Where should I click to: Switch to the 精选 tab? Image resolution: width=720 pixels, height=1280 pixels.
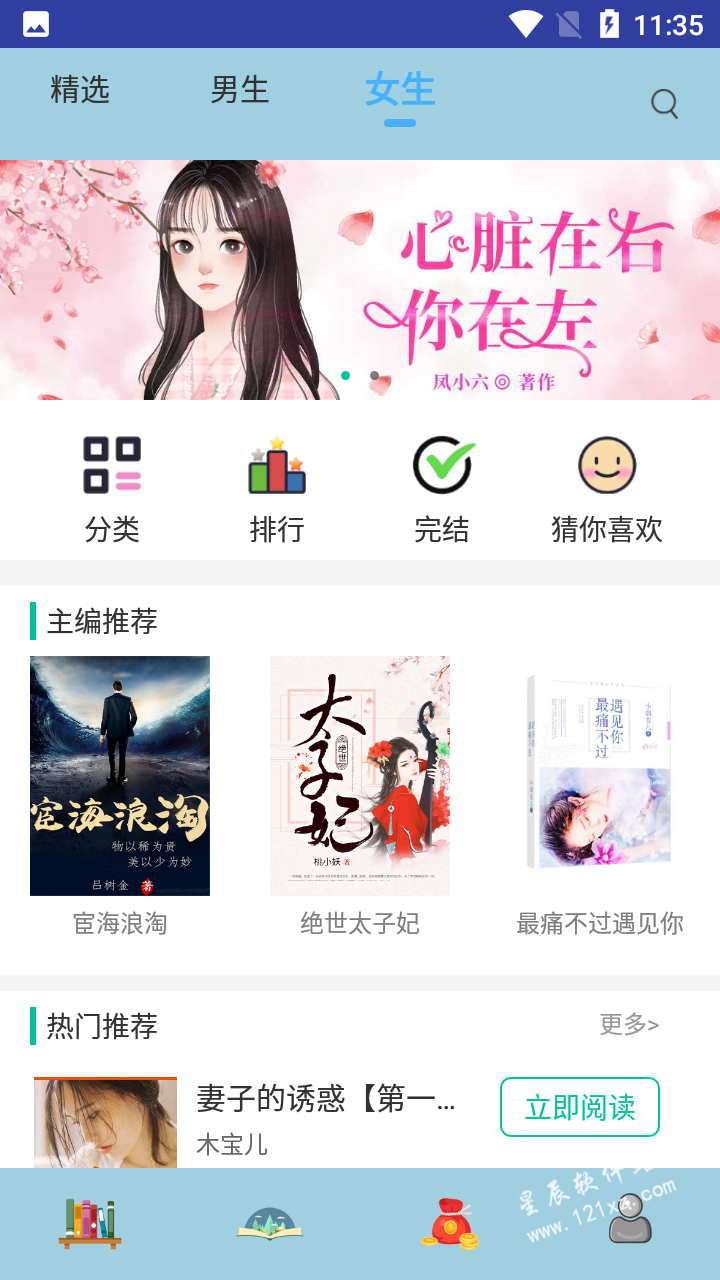point(80,91)
